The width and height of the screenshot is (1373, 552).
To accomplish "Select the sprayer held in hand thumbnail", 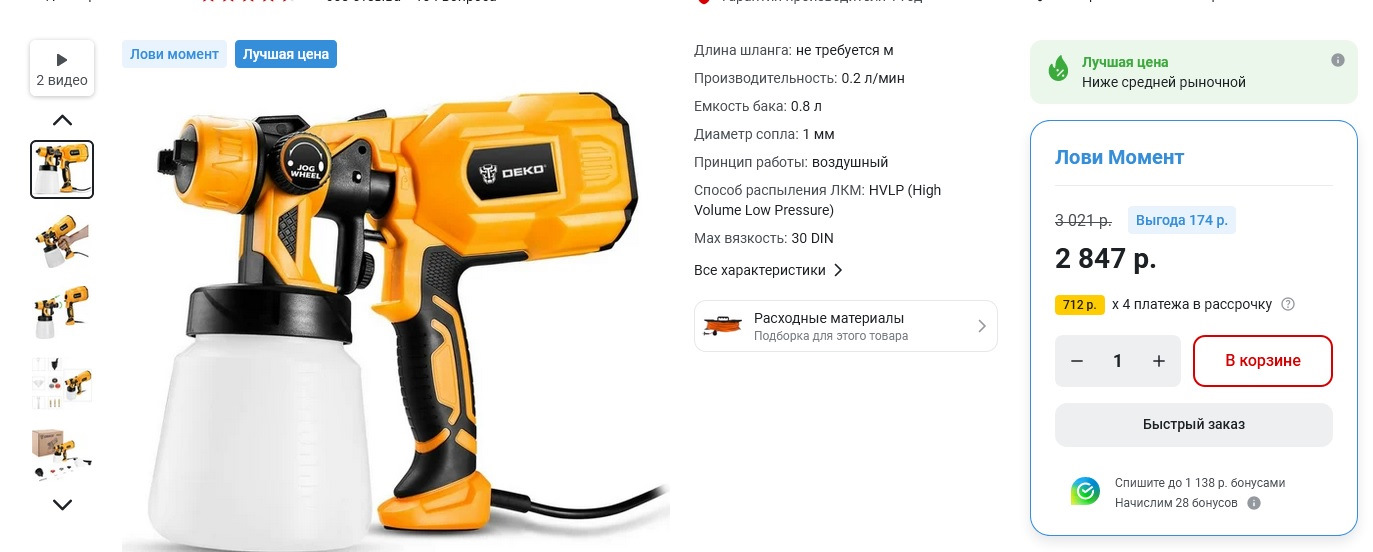I will point(62,241).
